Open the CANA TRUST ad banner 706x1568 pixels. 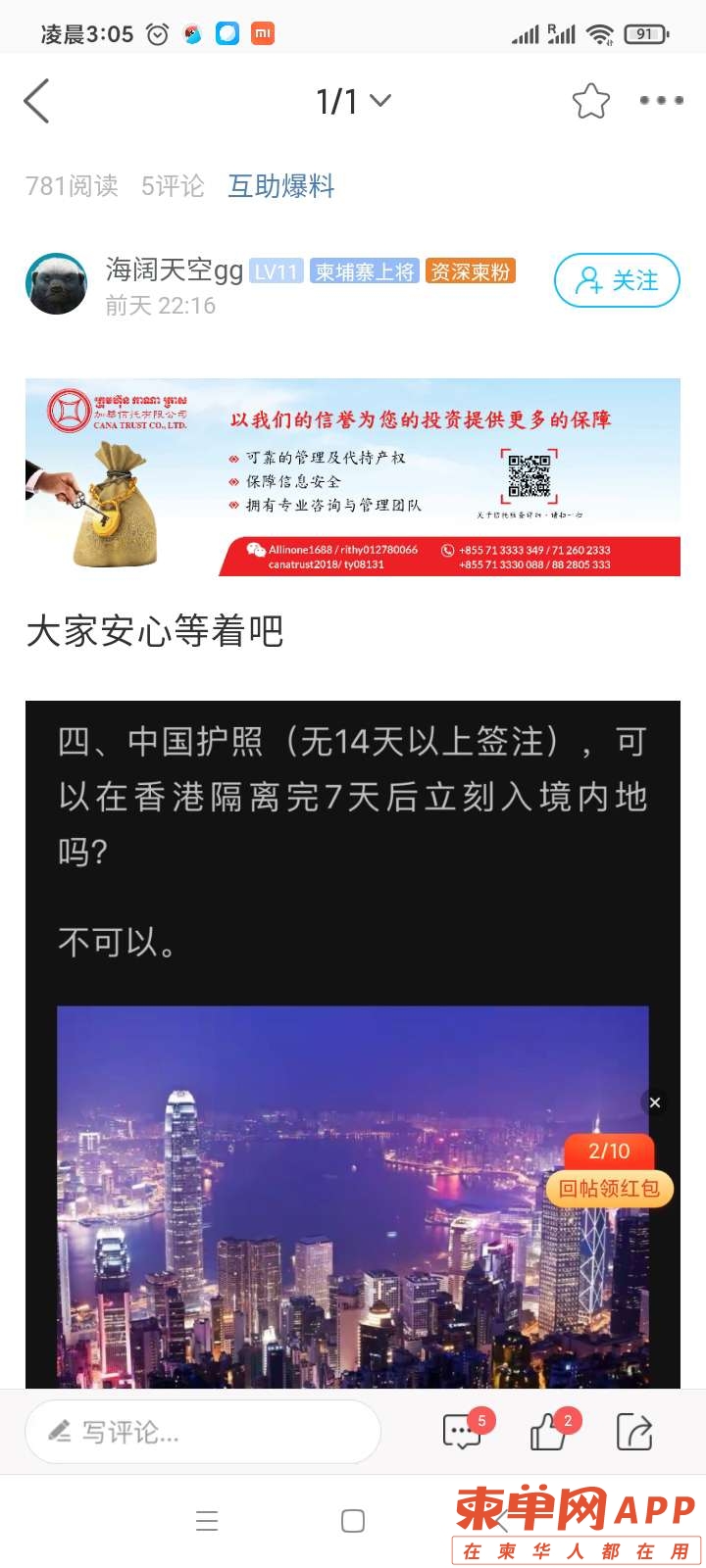tap(353, 476)
